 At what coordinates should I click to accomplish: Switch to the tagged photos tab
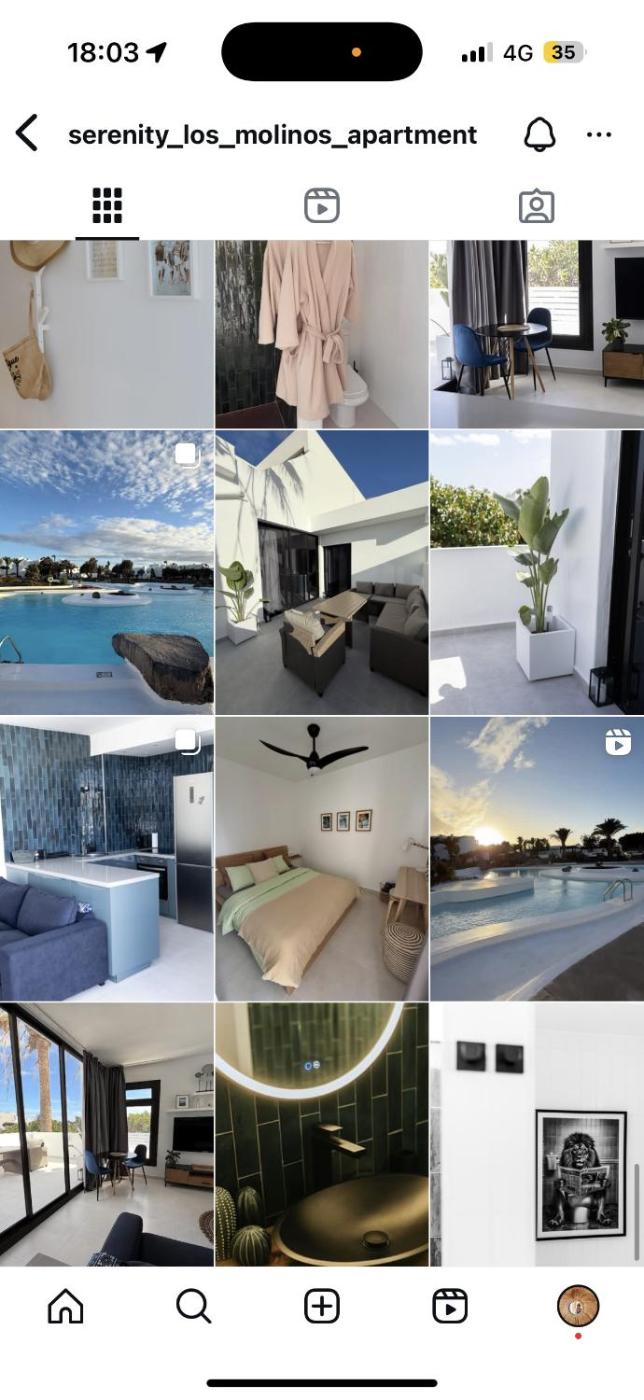(536, 206)
